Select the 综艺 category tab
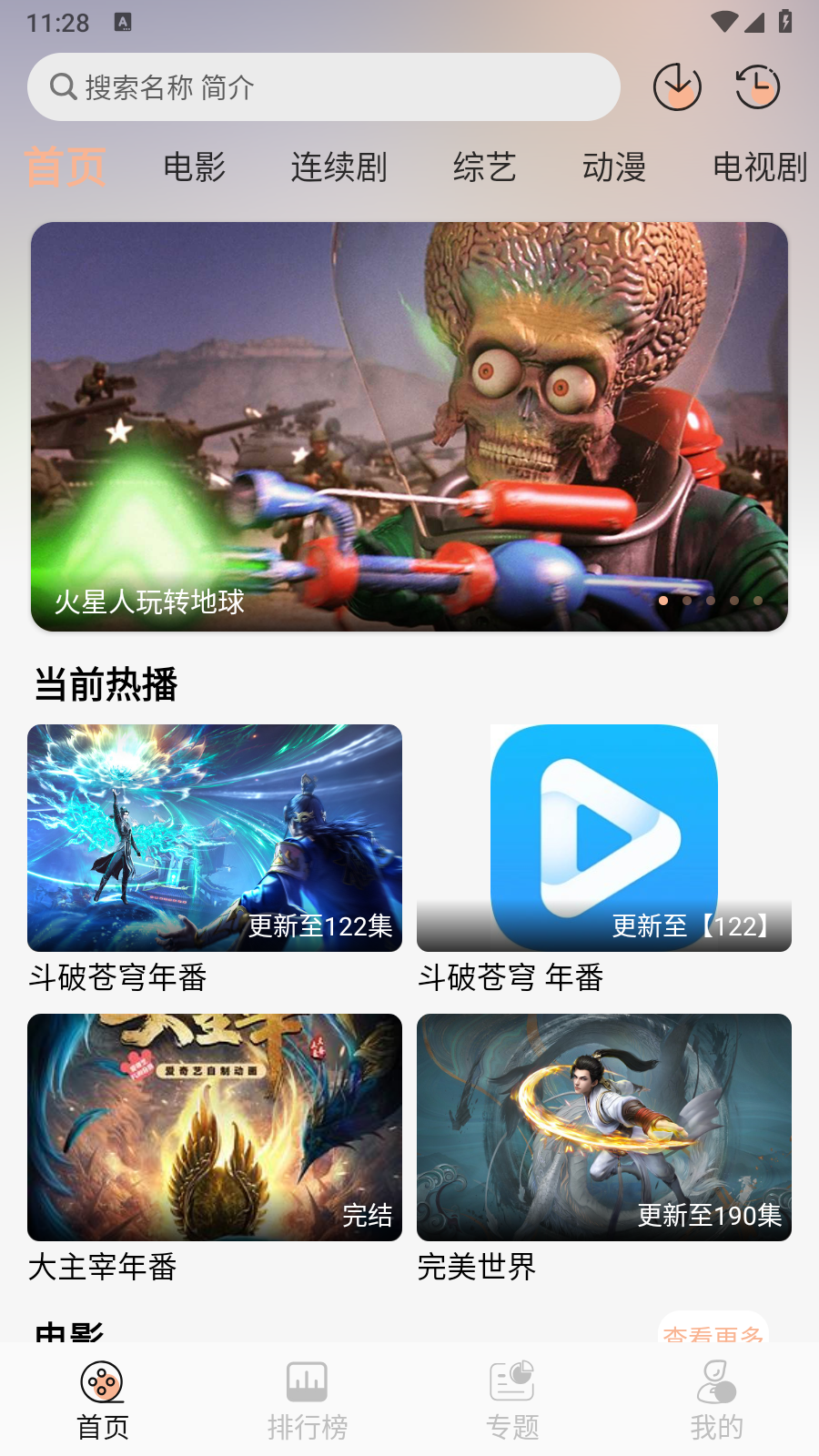 coord(484,167)
